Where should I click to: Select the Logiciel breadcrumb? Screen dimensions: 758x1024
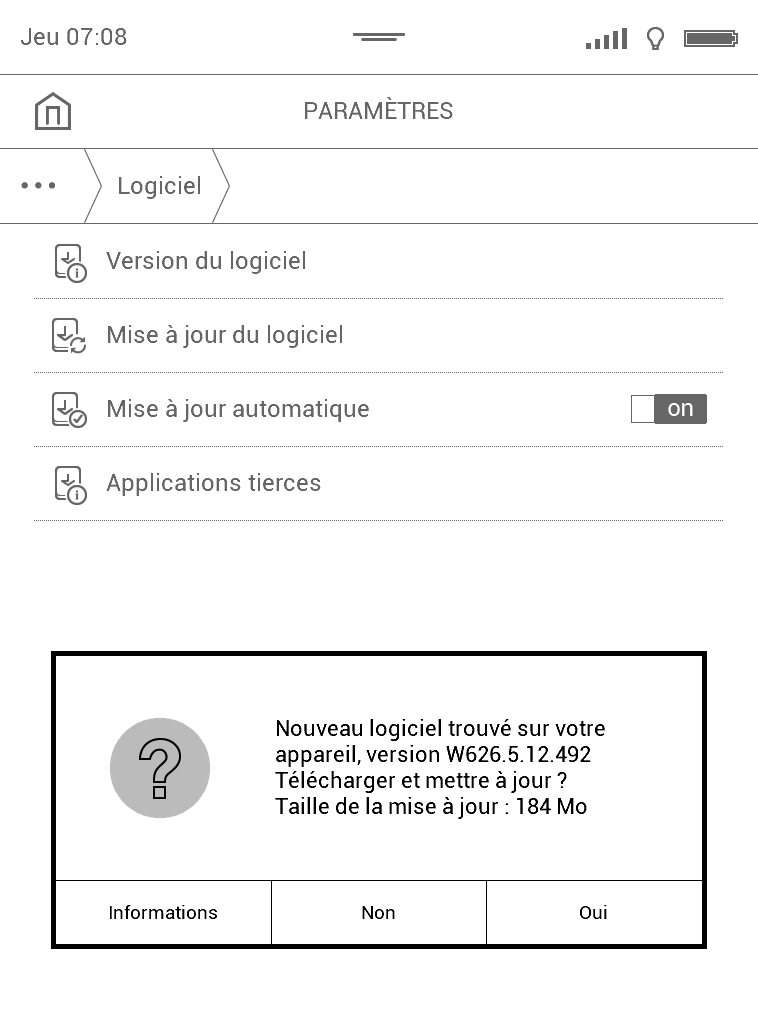tap(159, 186)
